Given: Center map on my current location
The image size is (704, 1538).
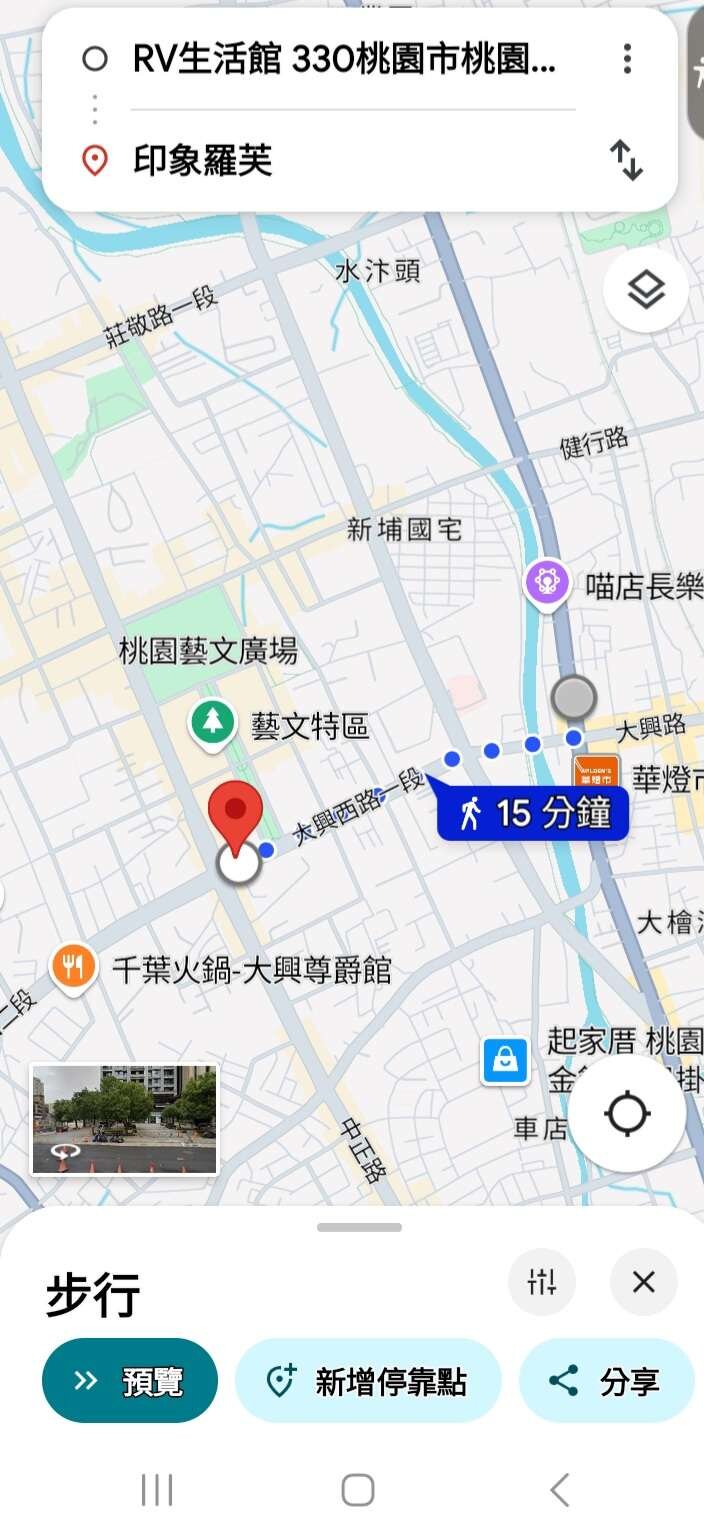Looking at the screenshot, I should [627, 1114].
